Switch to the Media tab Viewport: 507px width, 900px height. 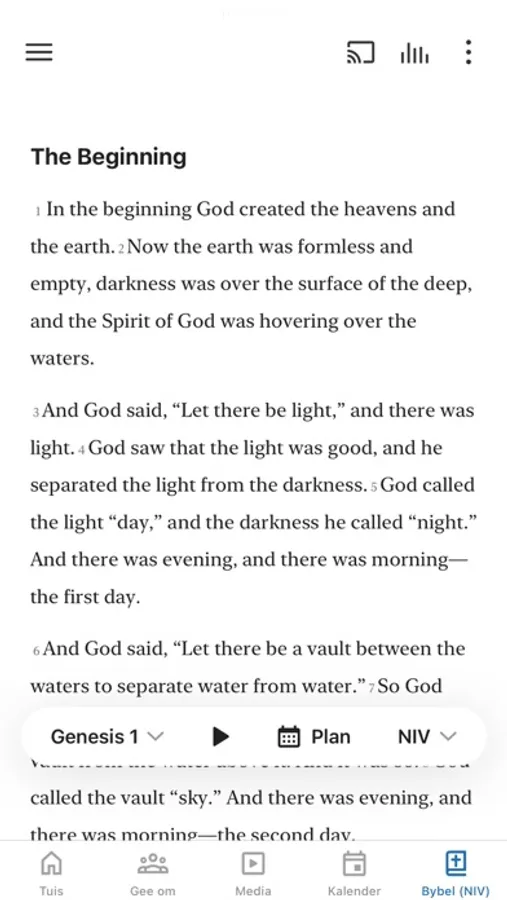coord(253,874)
